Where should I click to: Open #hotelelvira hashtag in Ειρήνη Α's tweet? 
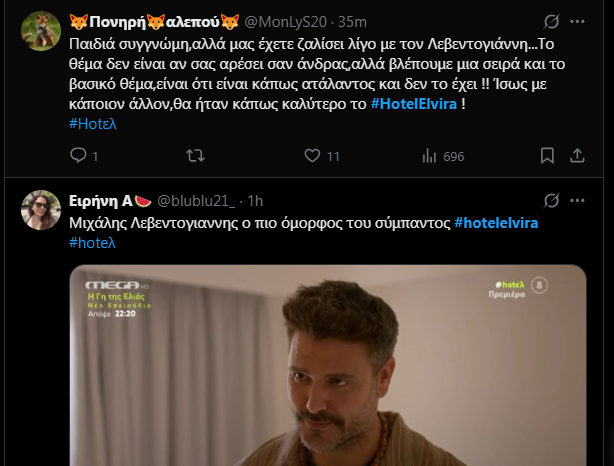(x=496, y=221)
